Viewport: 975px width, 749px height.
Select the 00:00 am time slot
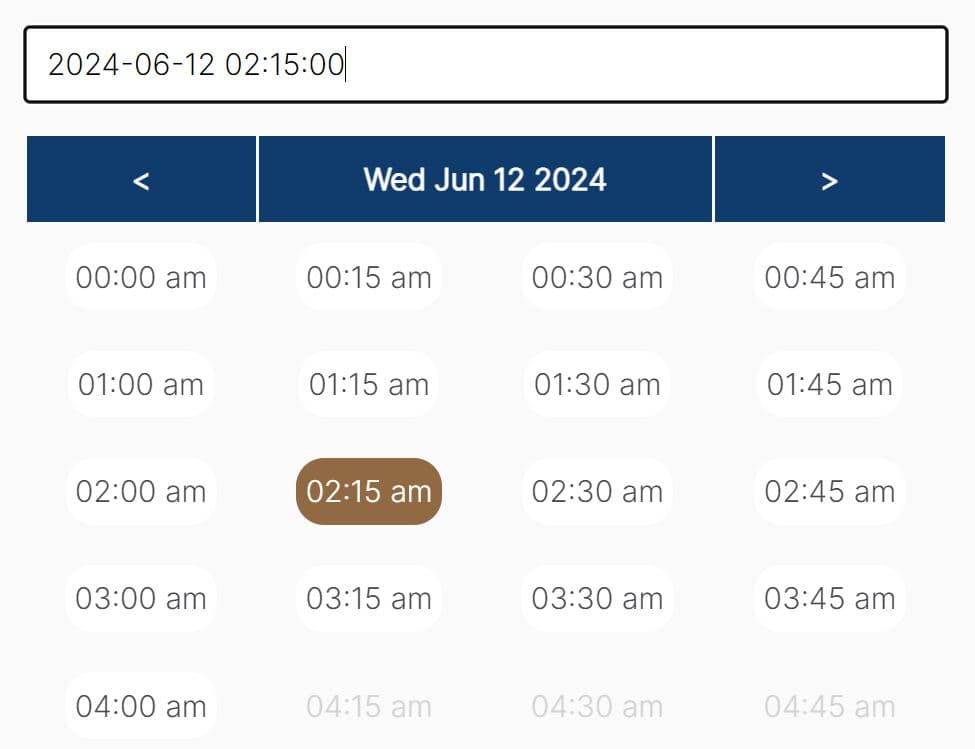coord(141,277)
